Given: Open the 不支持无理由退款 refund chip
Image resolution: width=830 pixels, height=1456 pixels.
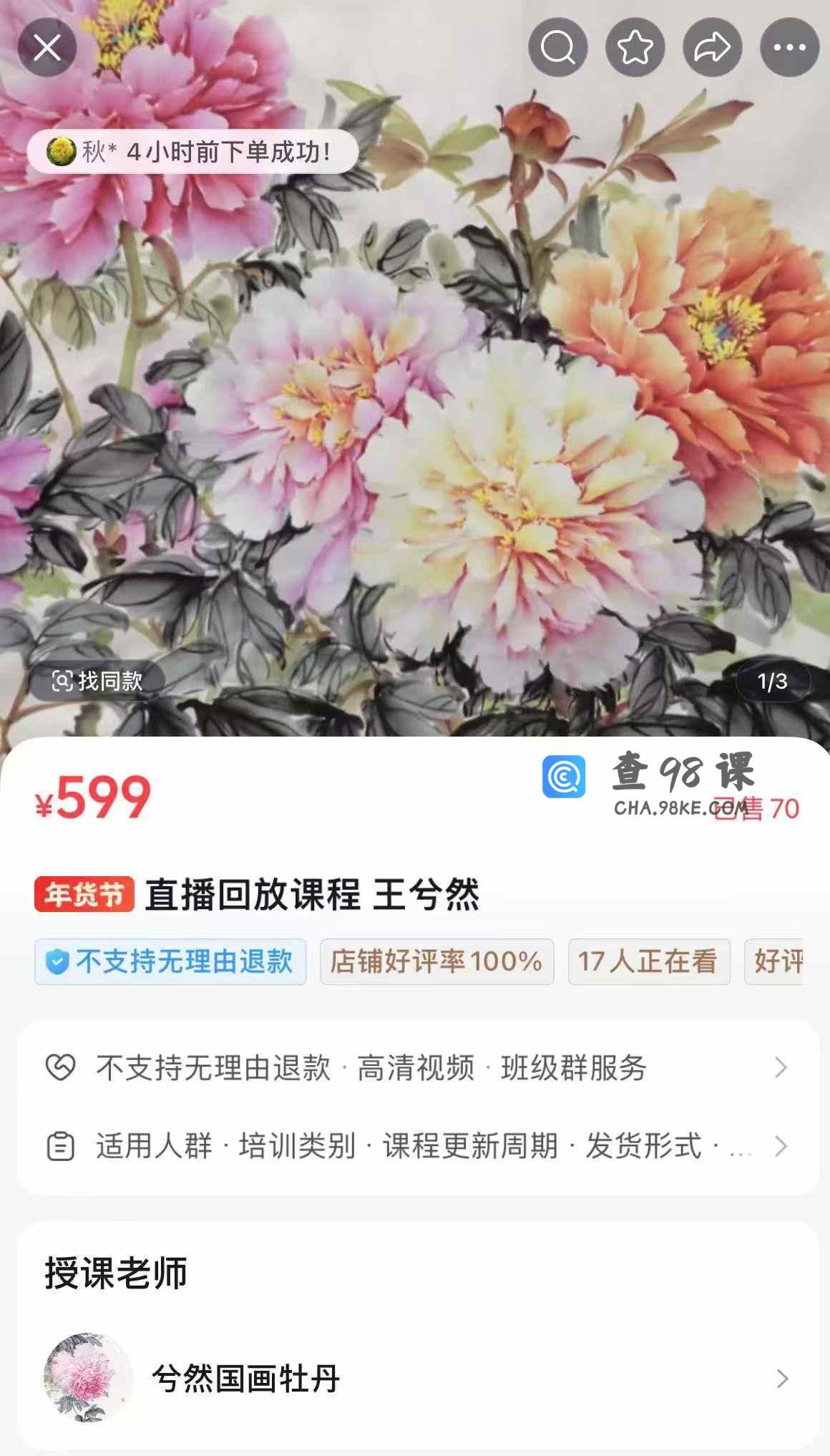Looking at the screenshot, I should 170,961.
